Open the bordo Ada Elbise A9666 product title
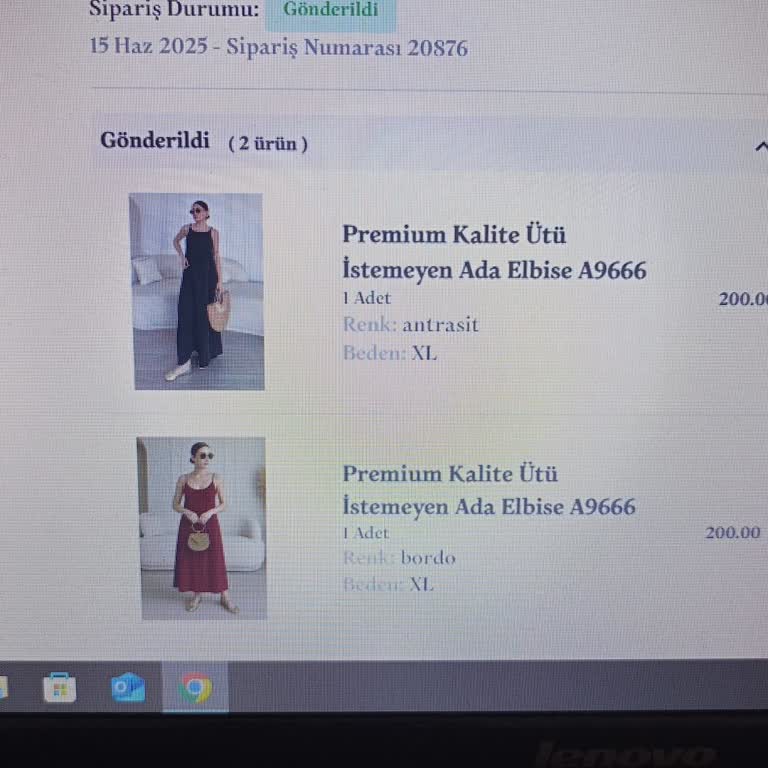768x768 pixels. click(488, 490)
